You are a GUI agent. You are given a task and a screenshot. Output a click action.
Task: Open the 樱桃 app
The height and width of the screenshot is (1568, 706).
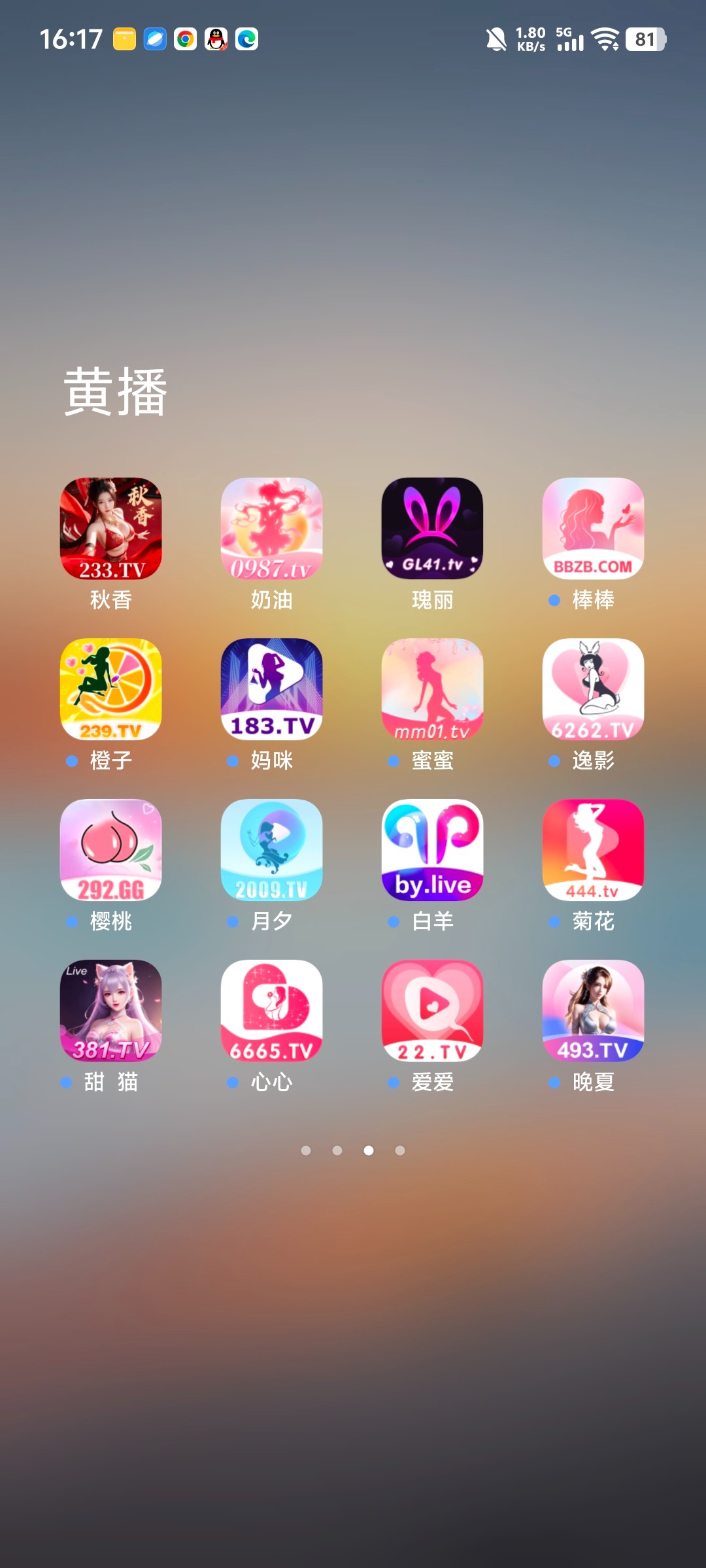tap(110, 849)
